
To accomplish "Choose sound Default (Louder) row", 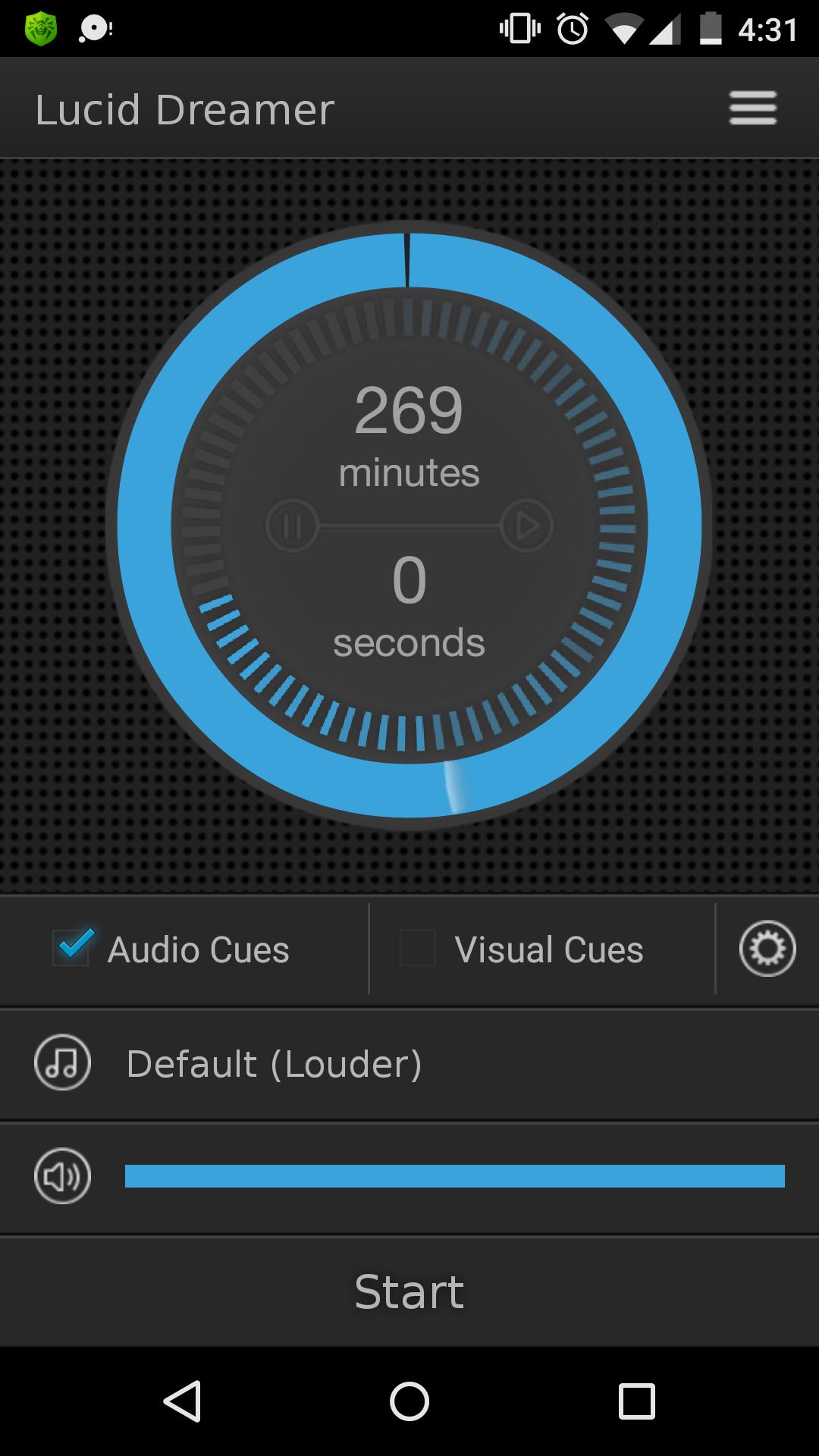I will 409,1064.
